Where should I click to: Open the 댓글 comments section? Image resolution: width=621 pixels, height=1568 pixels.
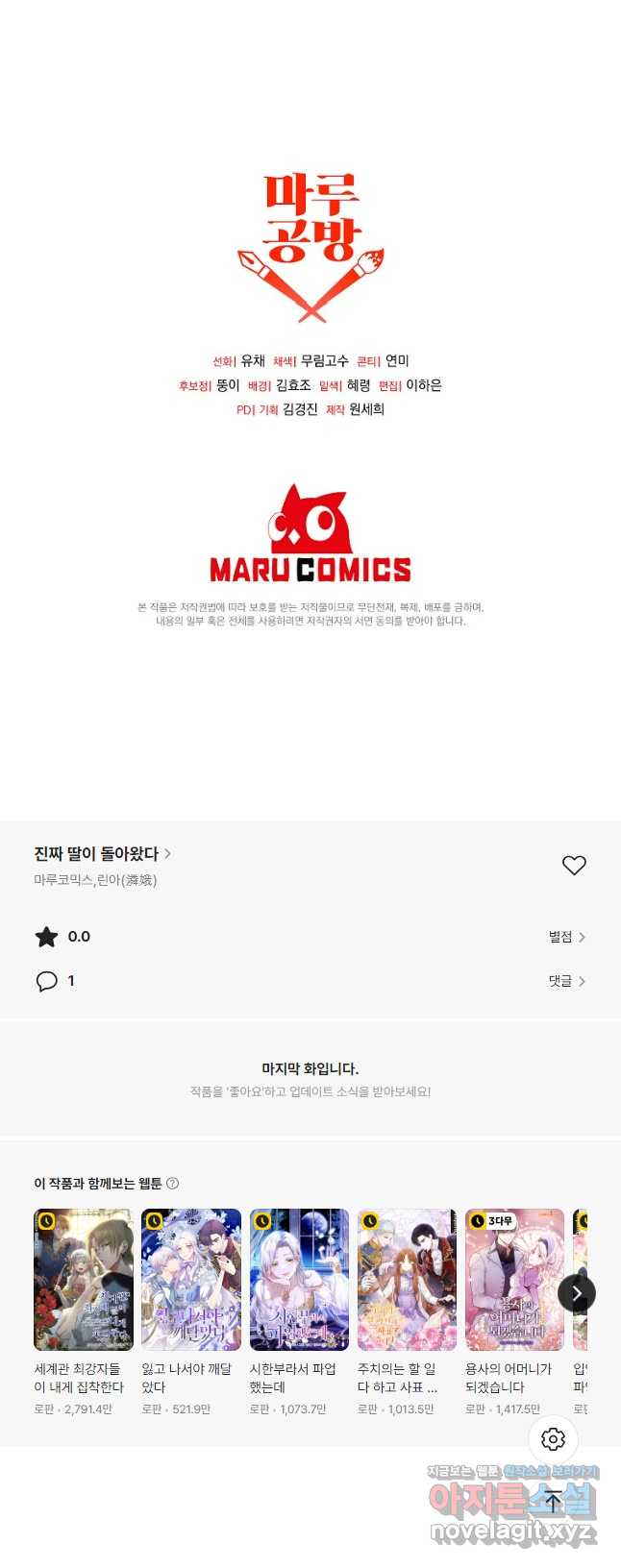[566, 981]
